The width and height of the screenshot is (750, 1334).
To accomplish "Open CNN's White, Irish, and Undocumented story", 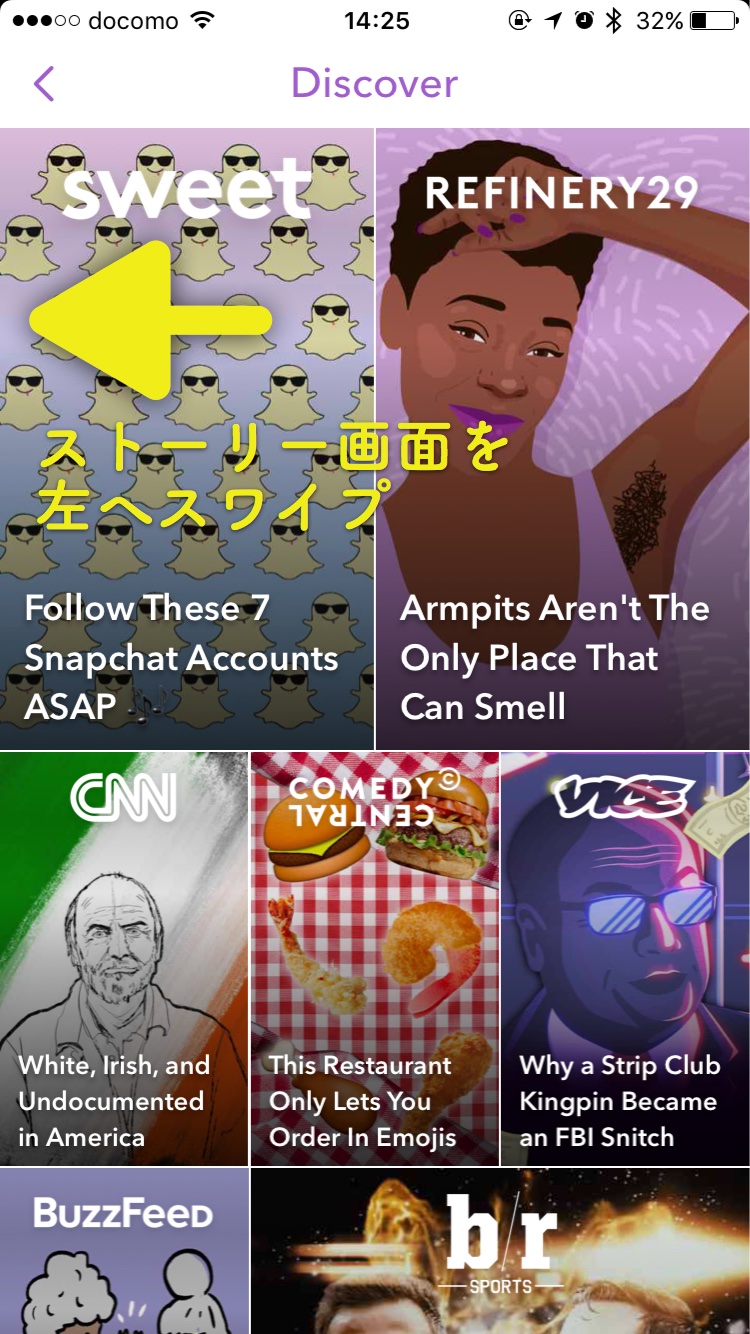I will (x=124, y=960).
